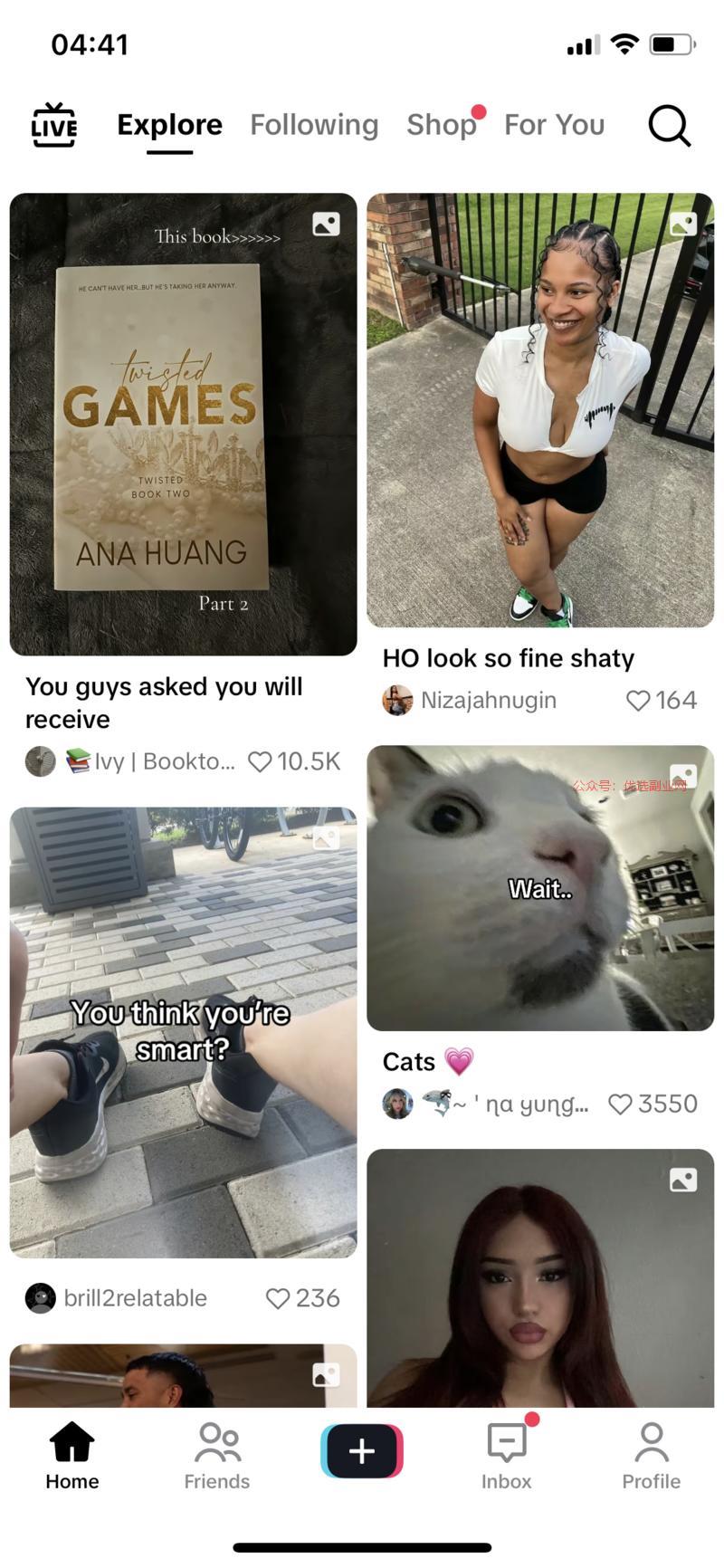The image size is (724, 1568).
Task: Open the search magnifier
Action: (x=669, y=125)
